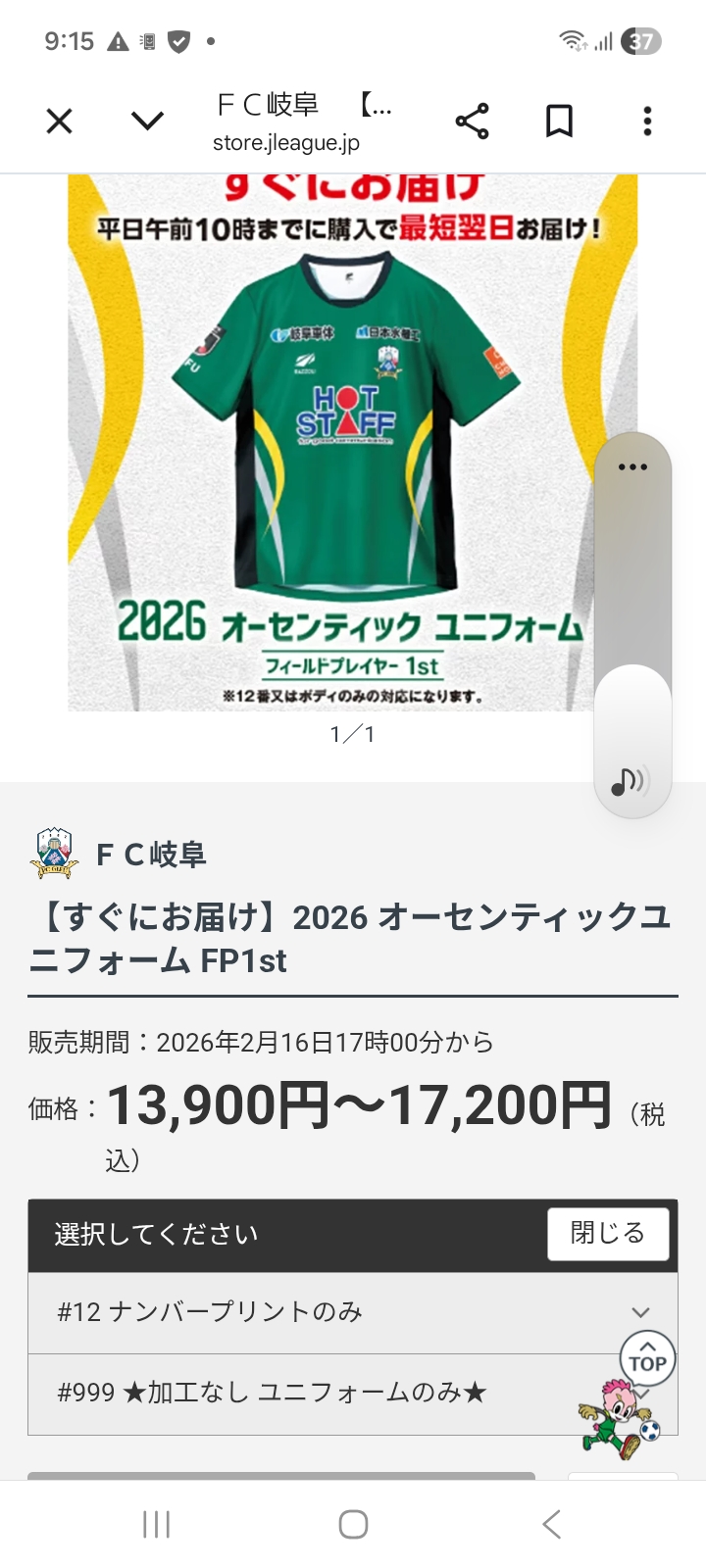Open recent apps from the navigation bar
This screenshot has height=1568, width=706.
(x=156, y=1524)
